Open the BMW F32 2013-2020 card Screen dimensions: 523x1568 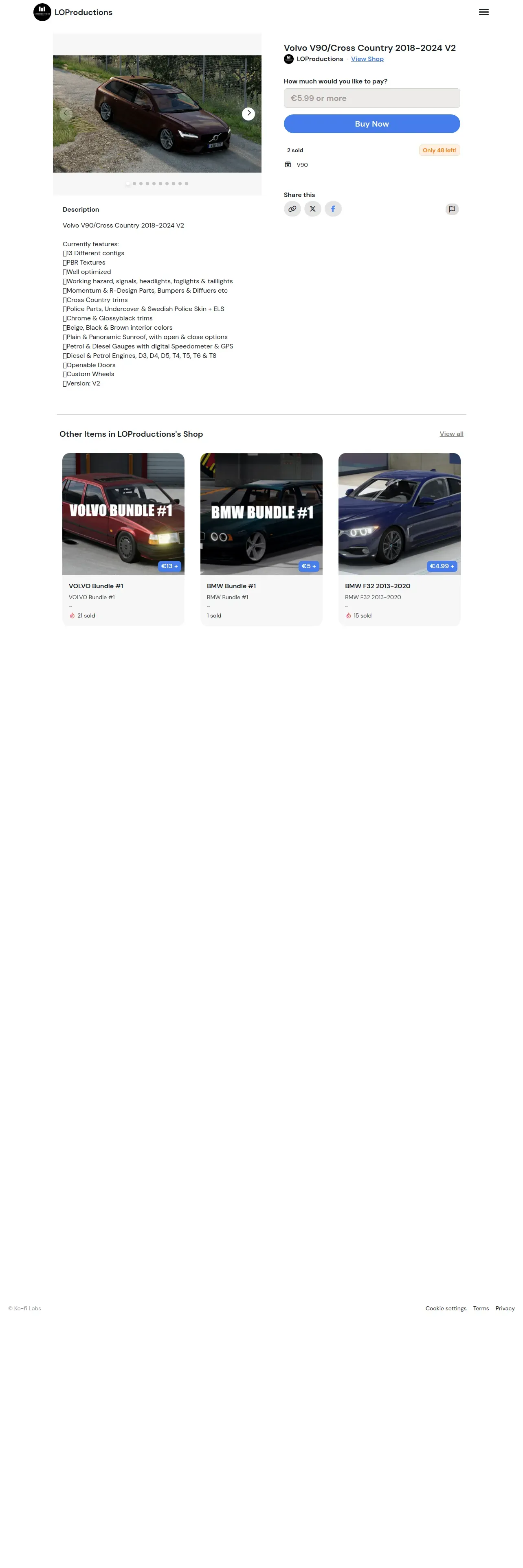(x=400, y=538)
